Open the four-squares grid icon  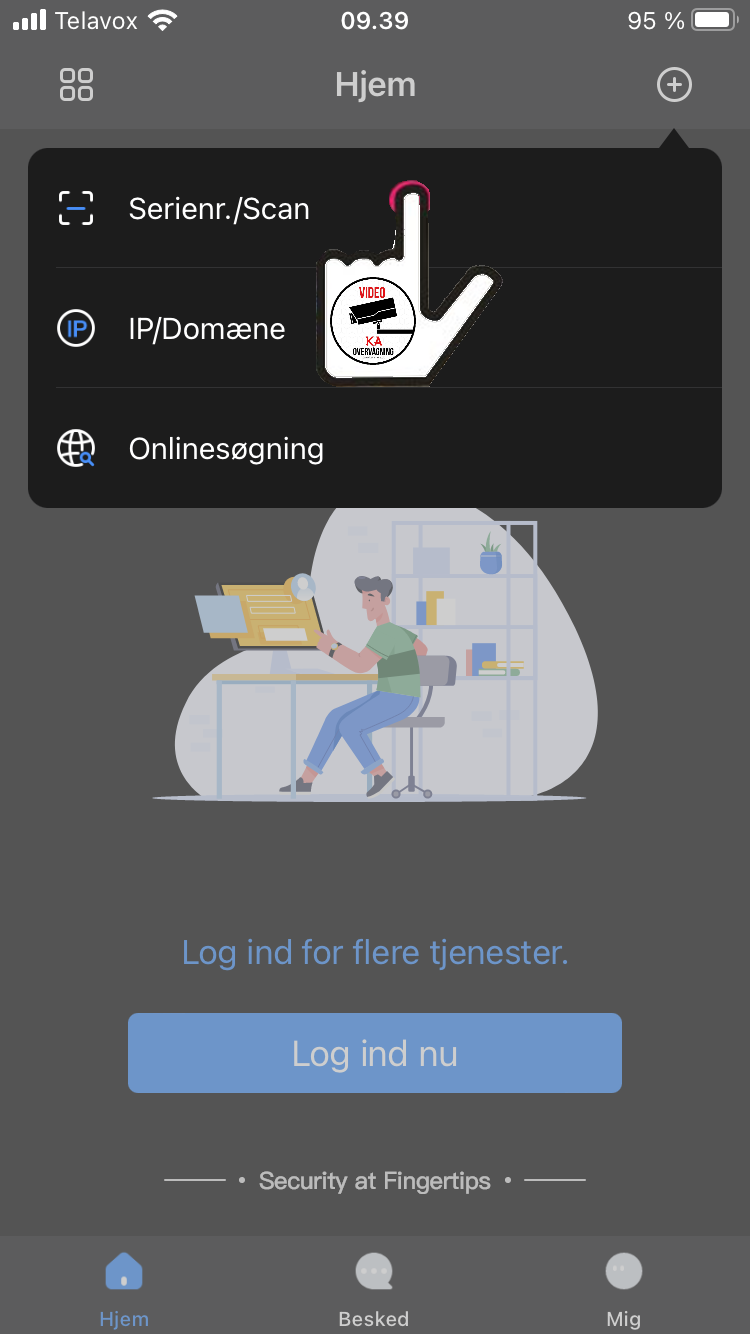[77, 85]
